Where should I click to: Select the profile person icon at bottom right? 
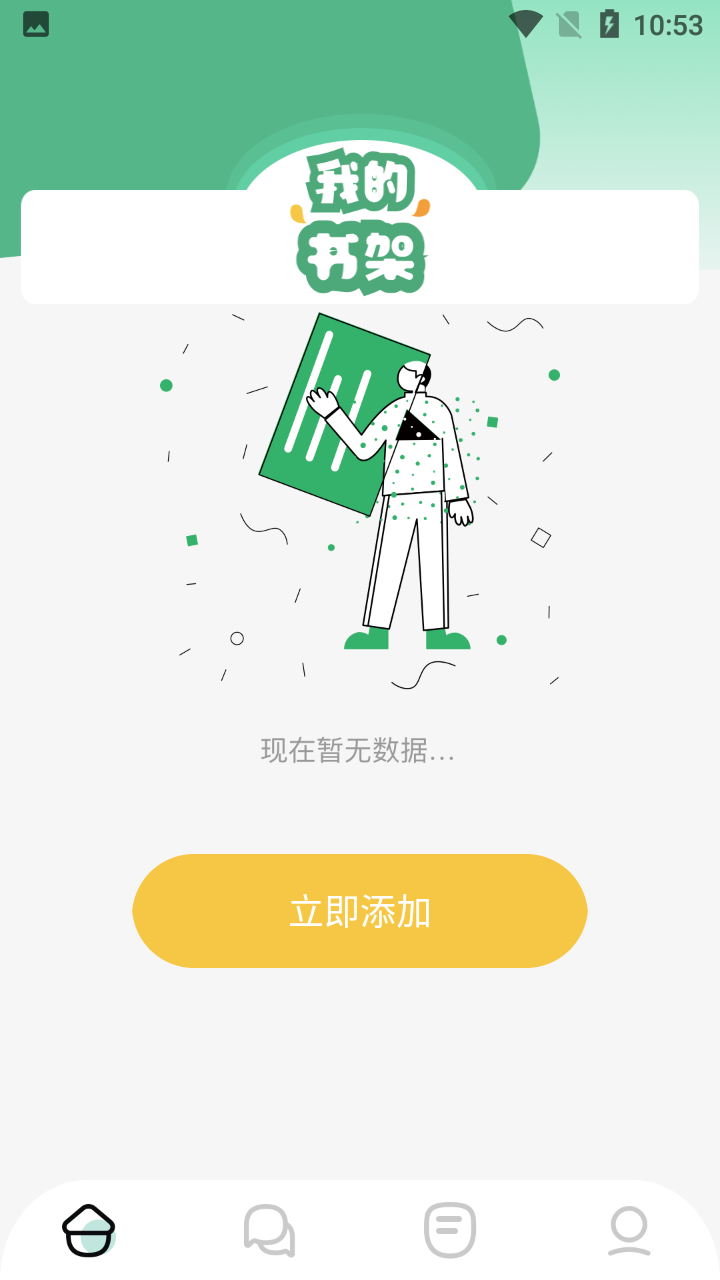pyautogui.click(x=630, y=1230)
